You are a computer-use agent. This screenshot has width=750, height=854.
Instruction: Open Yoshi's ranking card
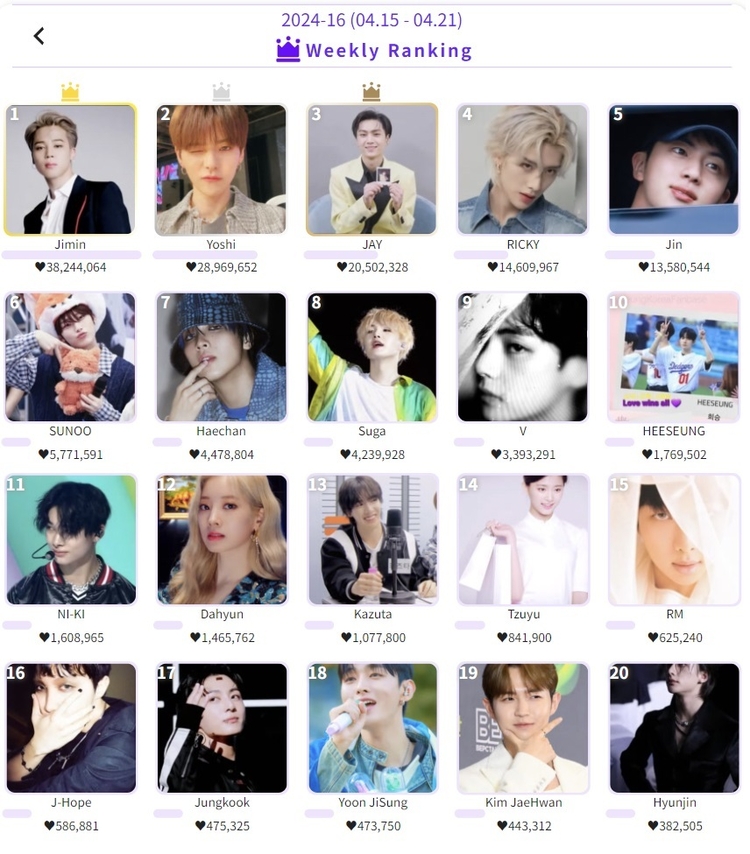coord(221,169)
